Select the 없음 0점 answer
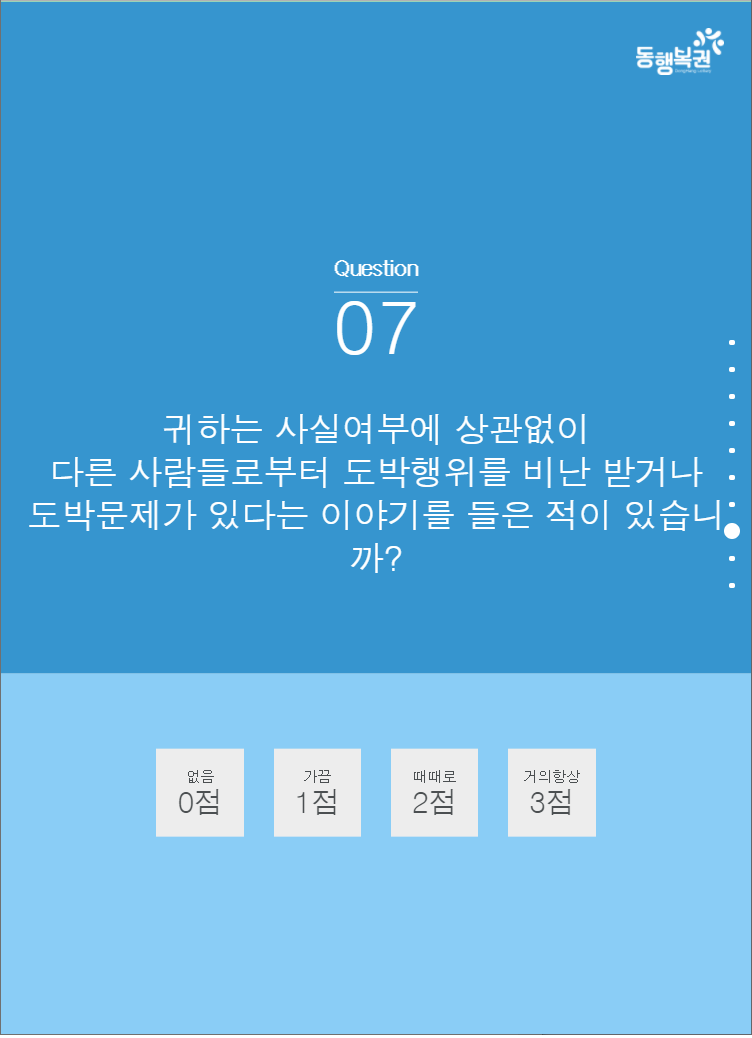The image size is (752, 1038). pyautogui.click(x=199, y=792)
